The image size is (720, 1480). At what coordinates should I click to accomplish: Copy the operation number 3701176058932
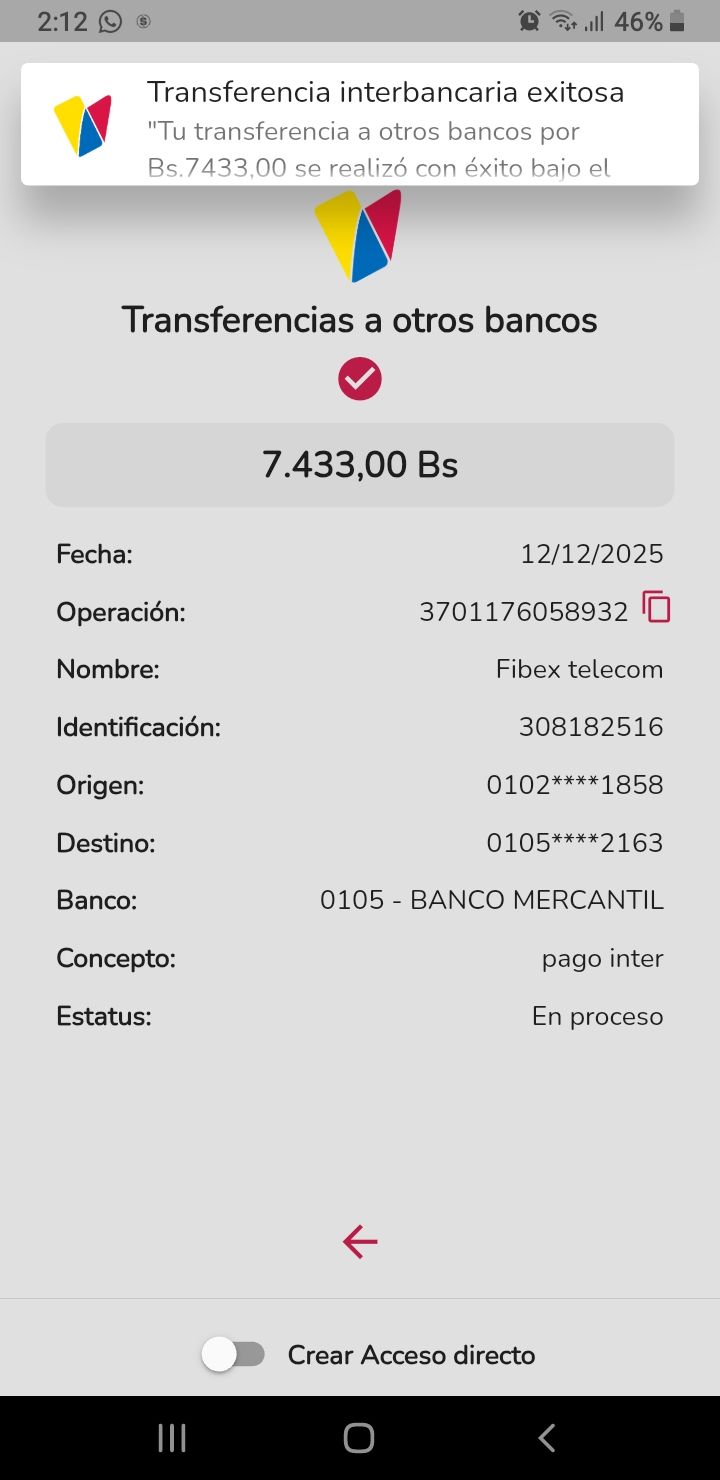point(656,608)
